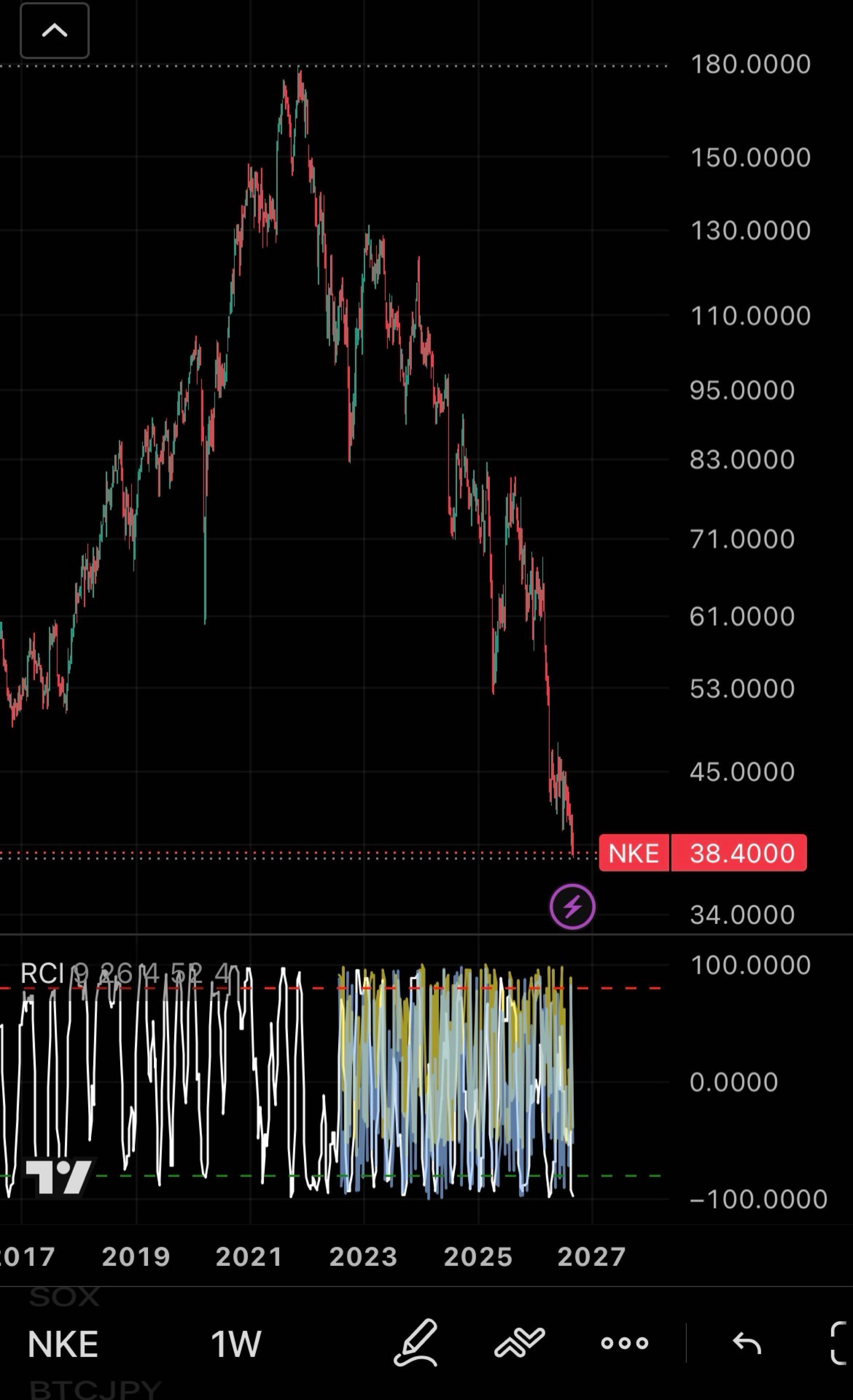Tap the collapse chevron button at top
The image size is (853, 1400).
(54, 31)
